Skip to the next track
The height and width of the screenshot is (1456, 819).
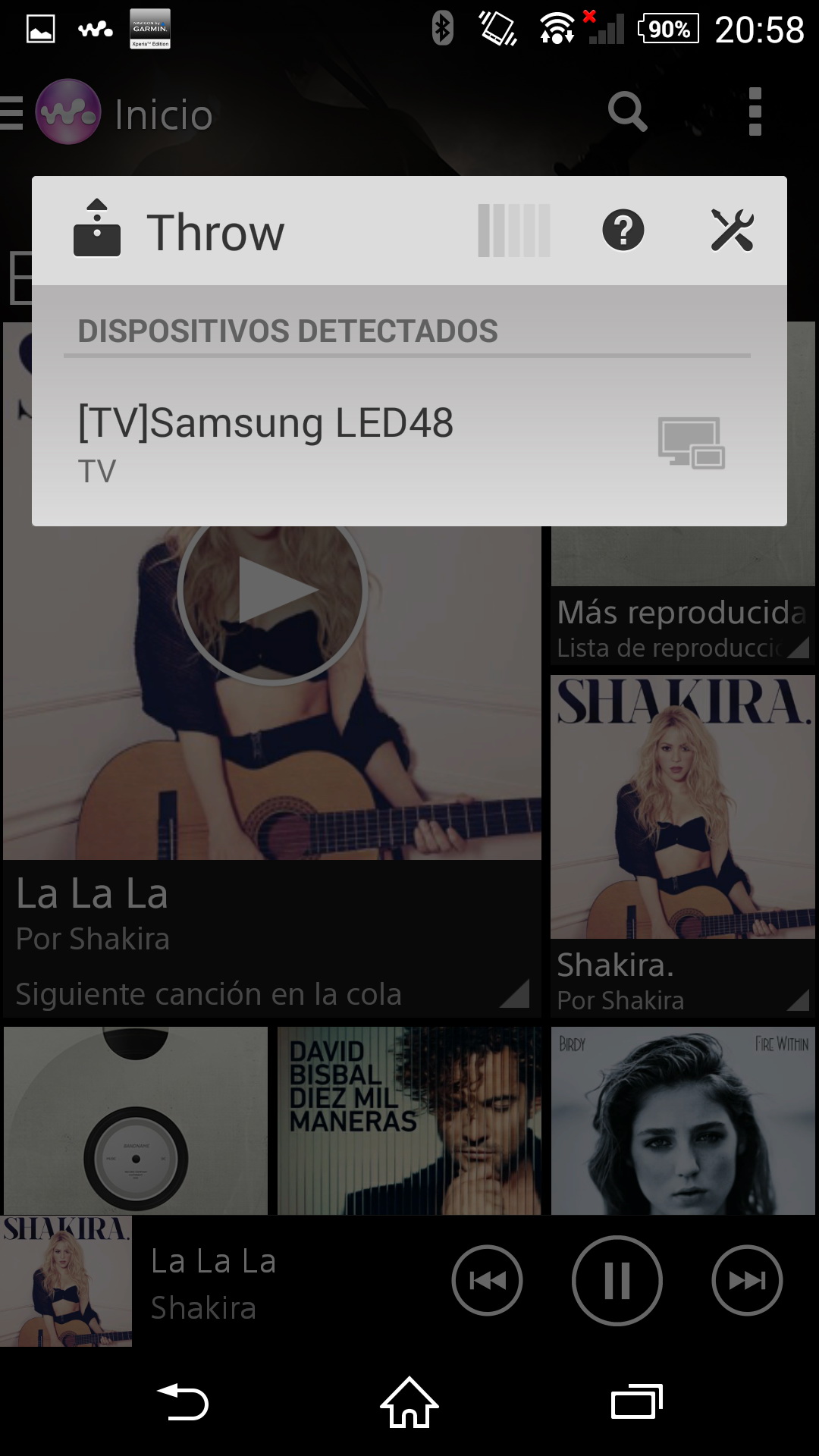tap(747, 1281)
